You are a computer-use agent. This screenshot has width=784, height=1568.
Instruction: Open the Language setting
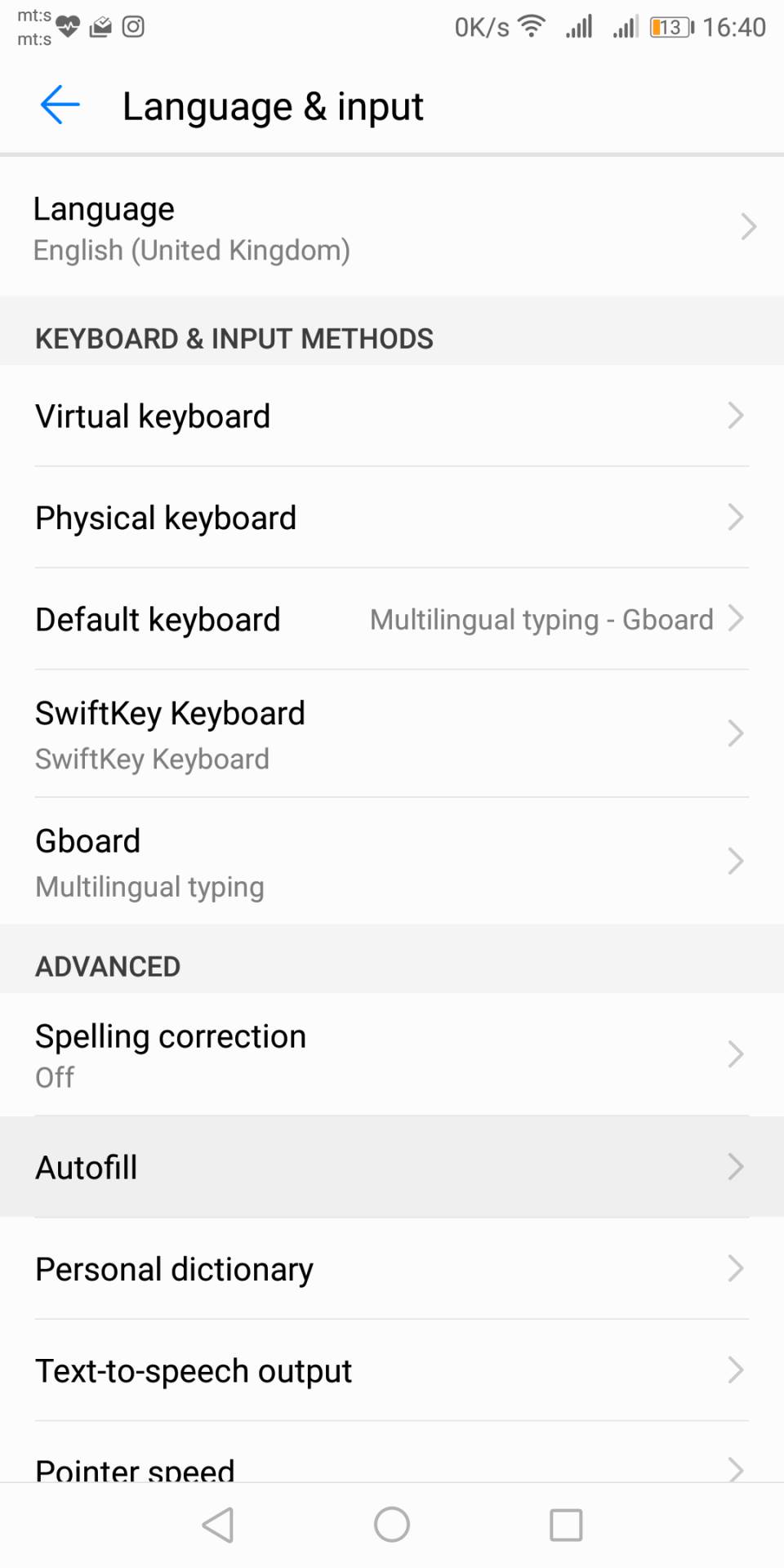tap(392, 228)
